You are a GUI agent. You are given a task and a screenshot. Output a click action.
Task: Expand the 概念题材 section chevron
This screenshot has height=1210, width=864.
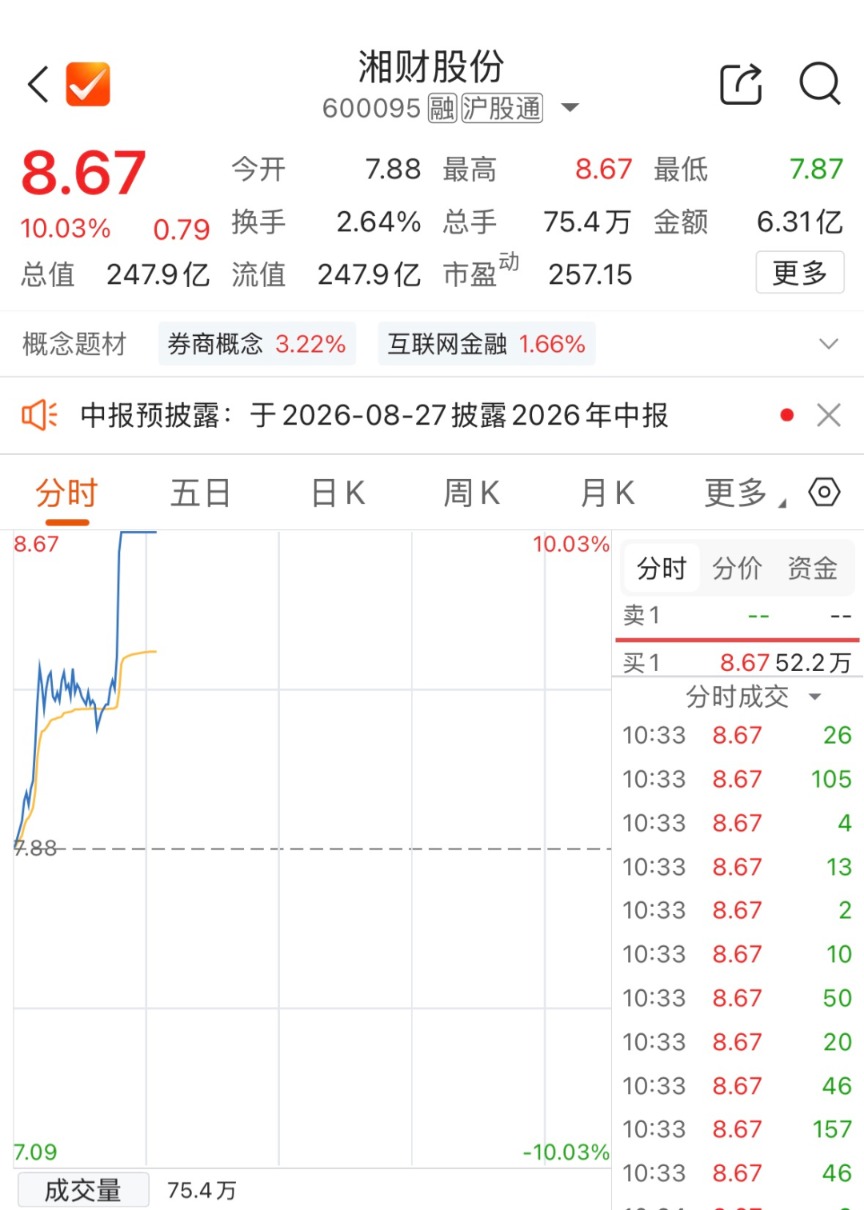pyautogui.click(x=828, y=345)
